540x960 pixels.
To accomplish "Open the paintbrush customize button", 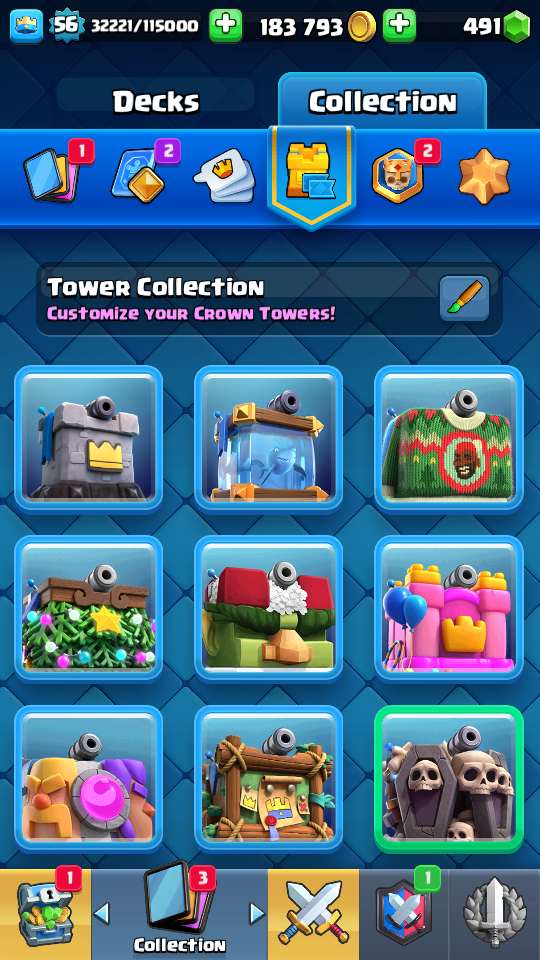I will pyautogui.click(x=464, y=298).
